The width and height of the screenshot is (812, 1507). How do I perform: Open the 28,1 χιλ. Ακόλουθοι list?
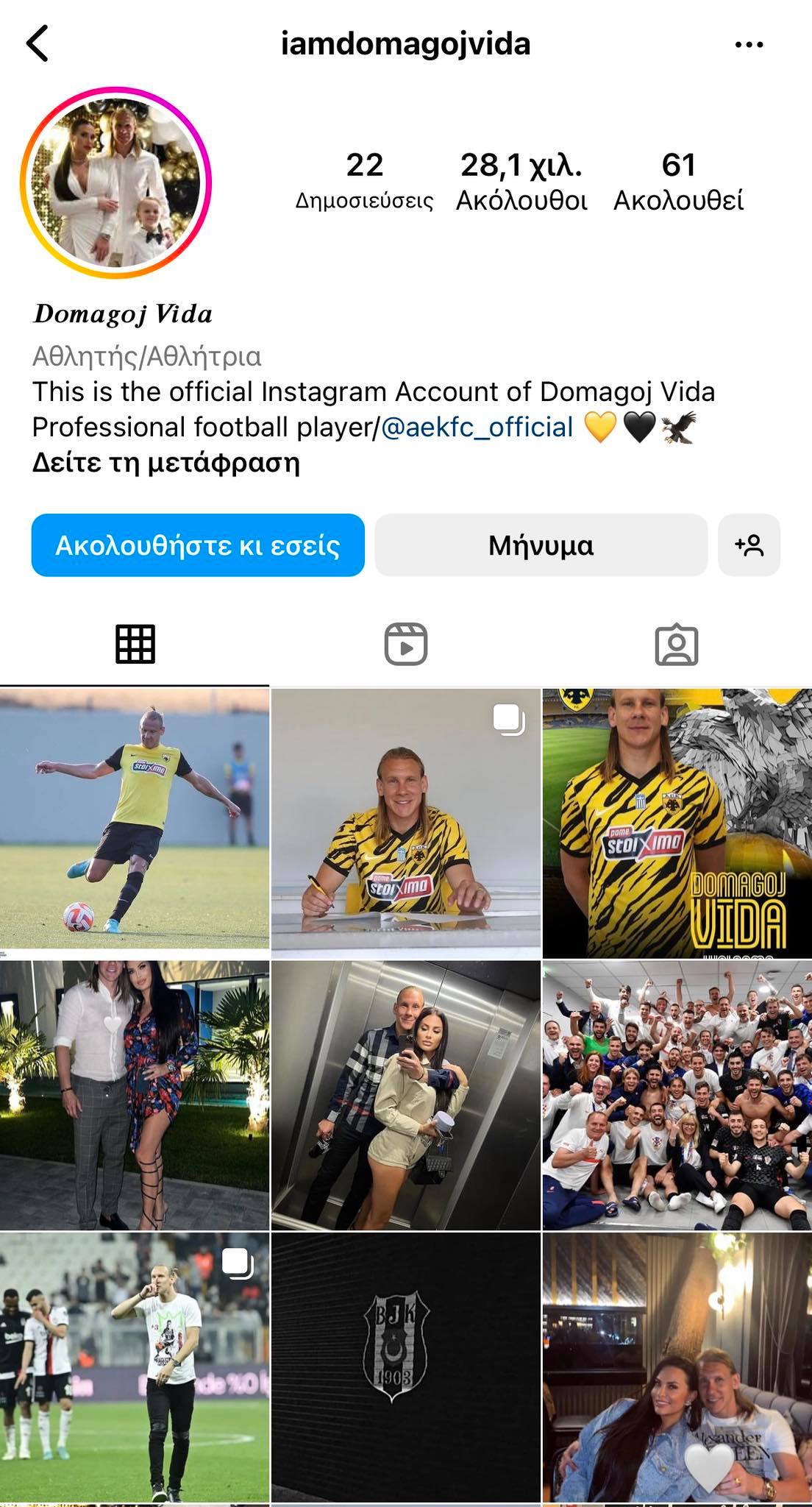tap(521, 182)
